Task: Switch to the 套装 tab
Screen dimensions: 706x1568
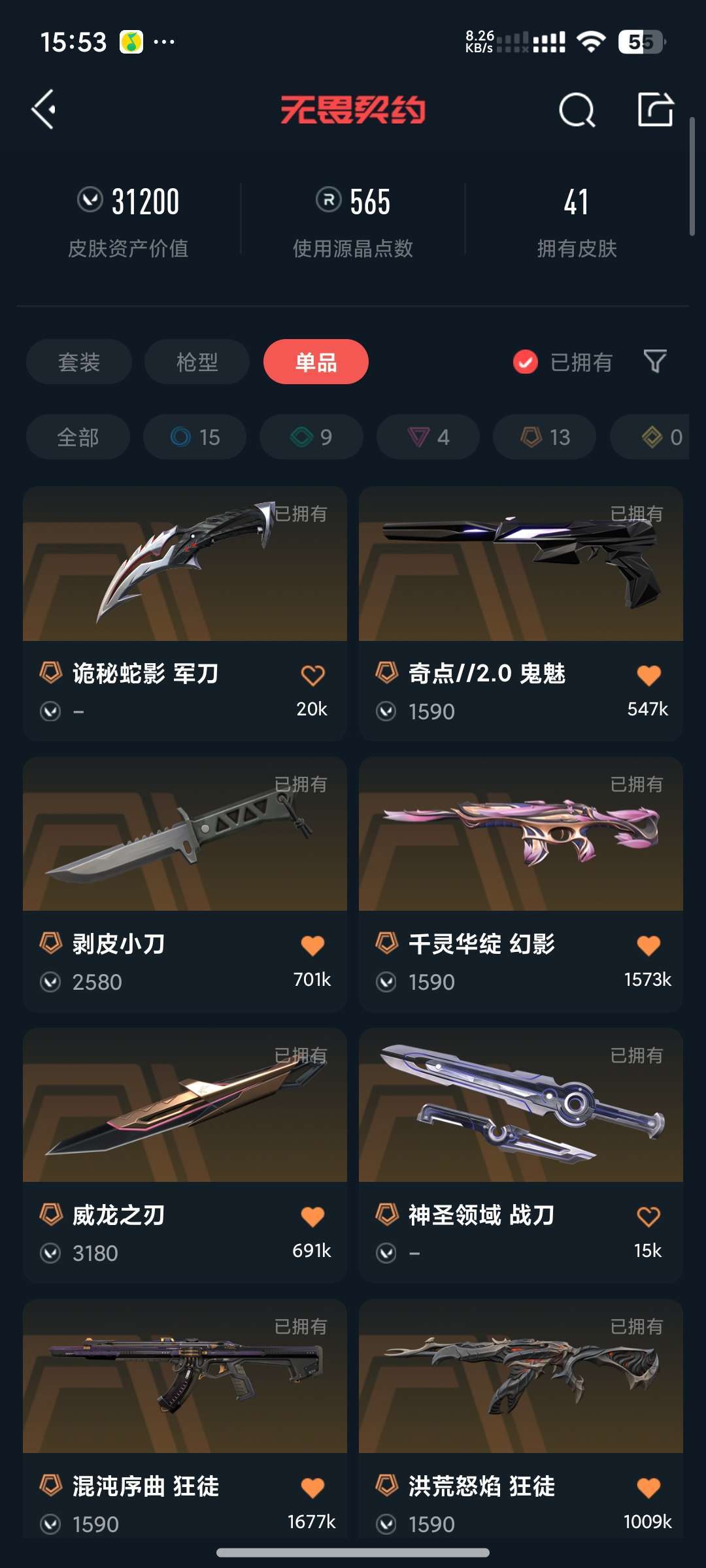Action: pyautogui.click(x=78, y=362)
